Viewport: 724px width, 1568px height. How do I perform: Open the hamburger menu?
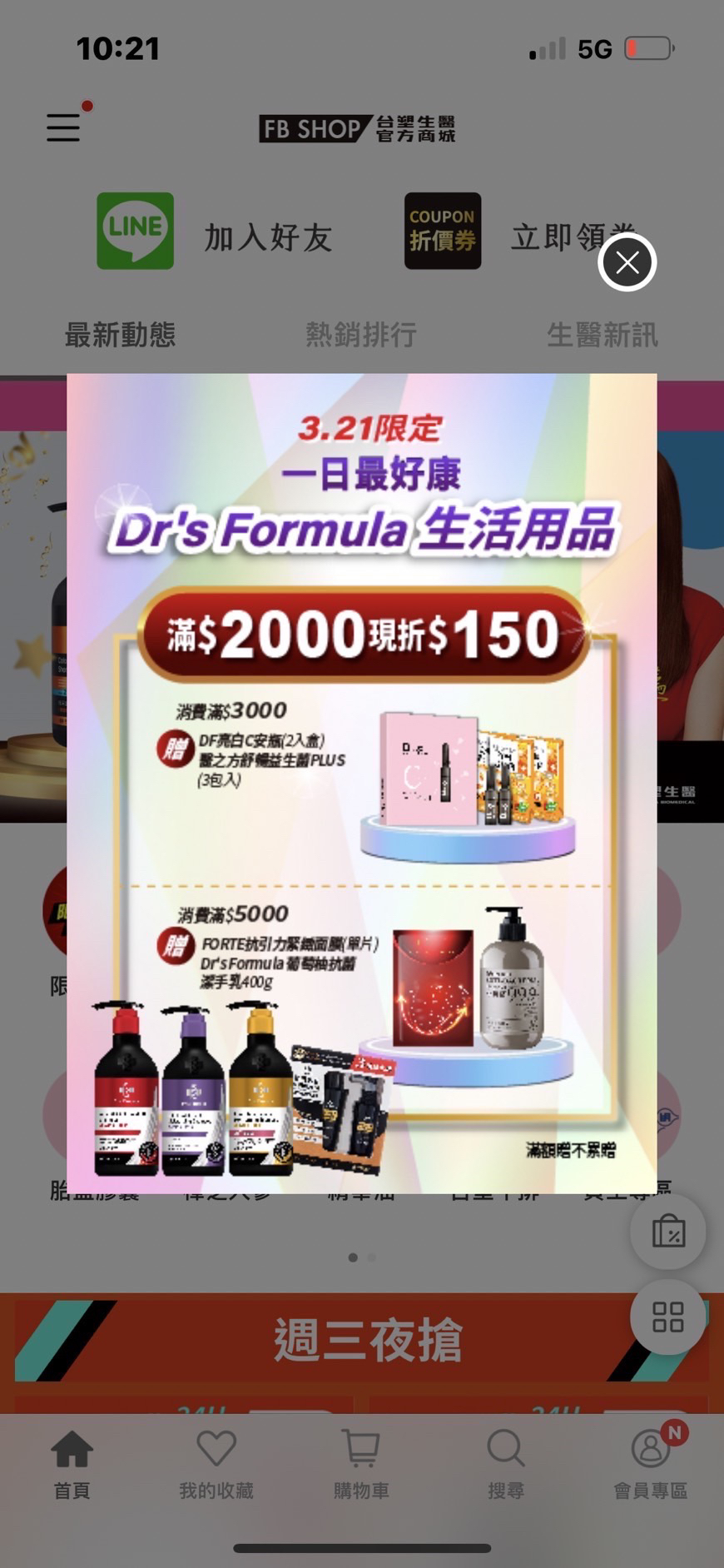(63, 127)
